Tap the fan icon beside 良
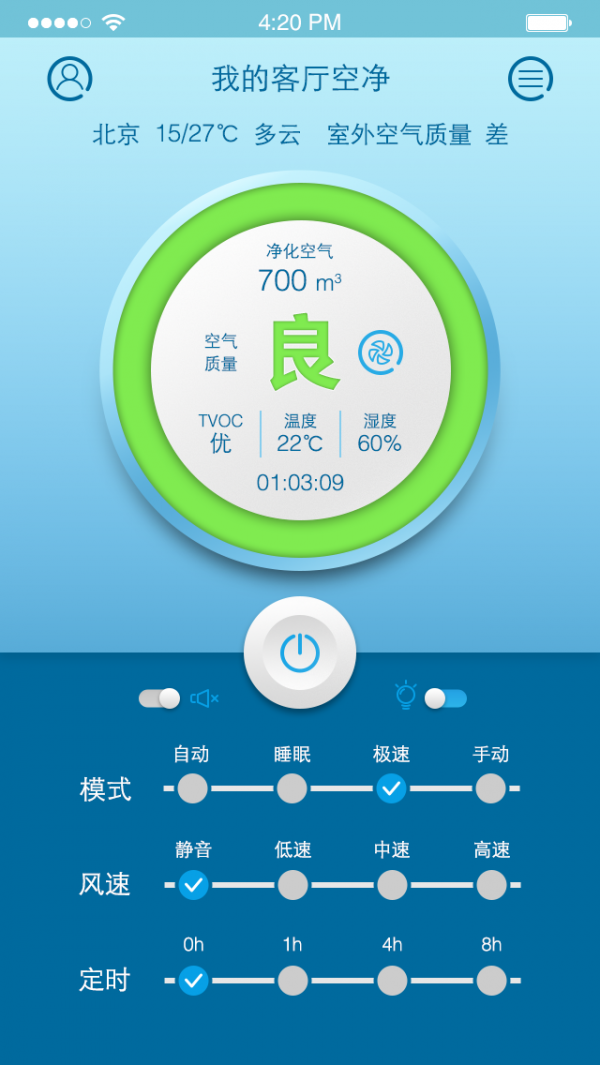Image resolution: width=600 pixels, height=1065 pixels. tap(381, 352)
